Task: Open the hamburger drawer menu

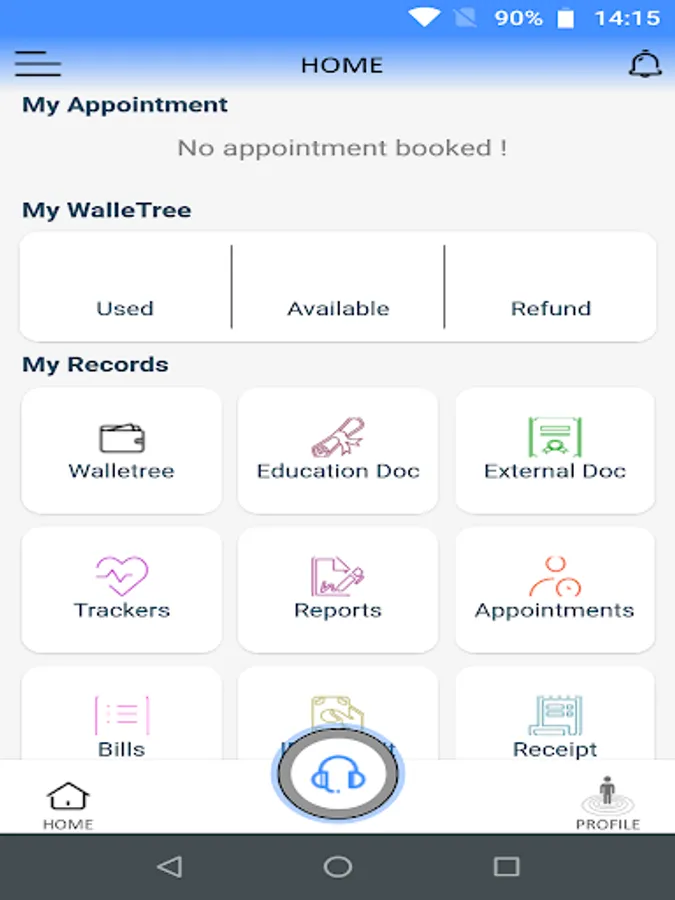Action: [38, 65]
